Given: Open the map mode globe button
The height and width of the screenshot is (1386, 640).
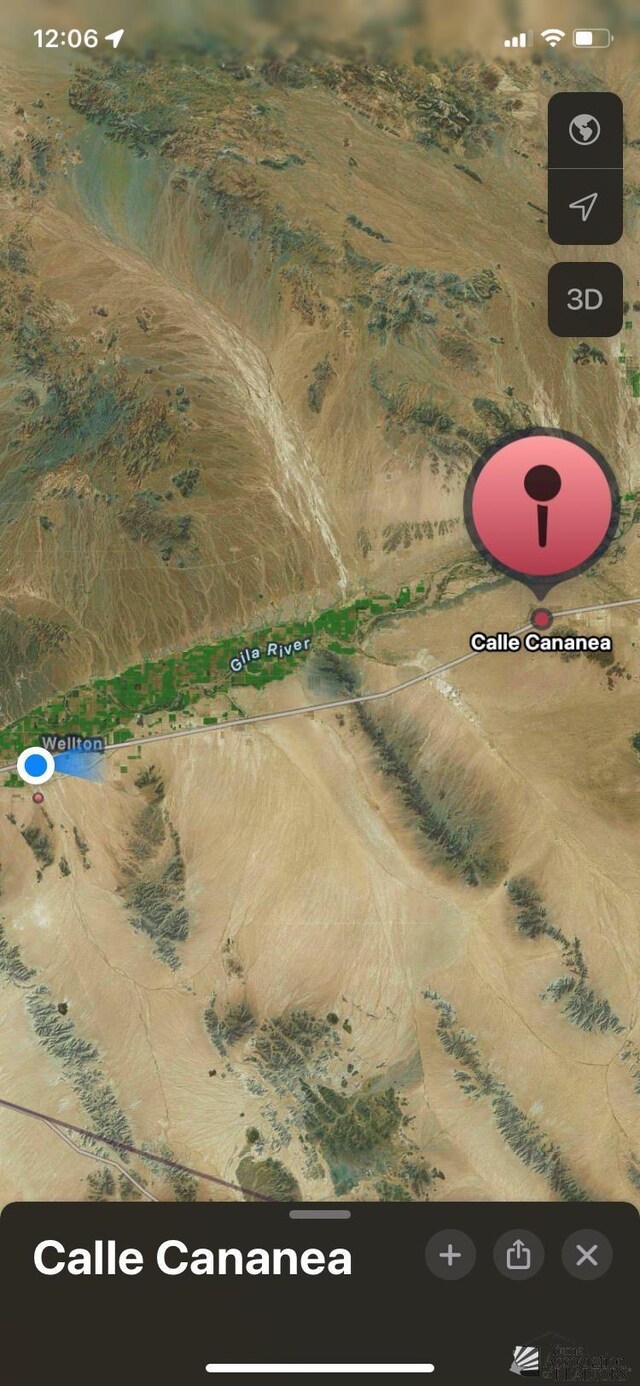Looking at the screenshot, I should pos(584,130).
